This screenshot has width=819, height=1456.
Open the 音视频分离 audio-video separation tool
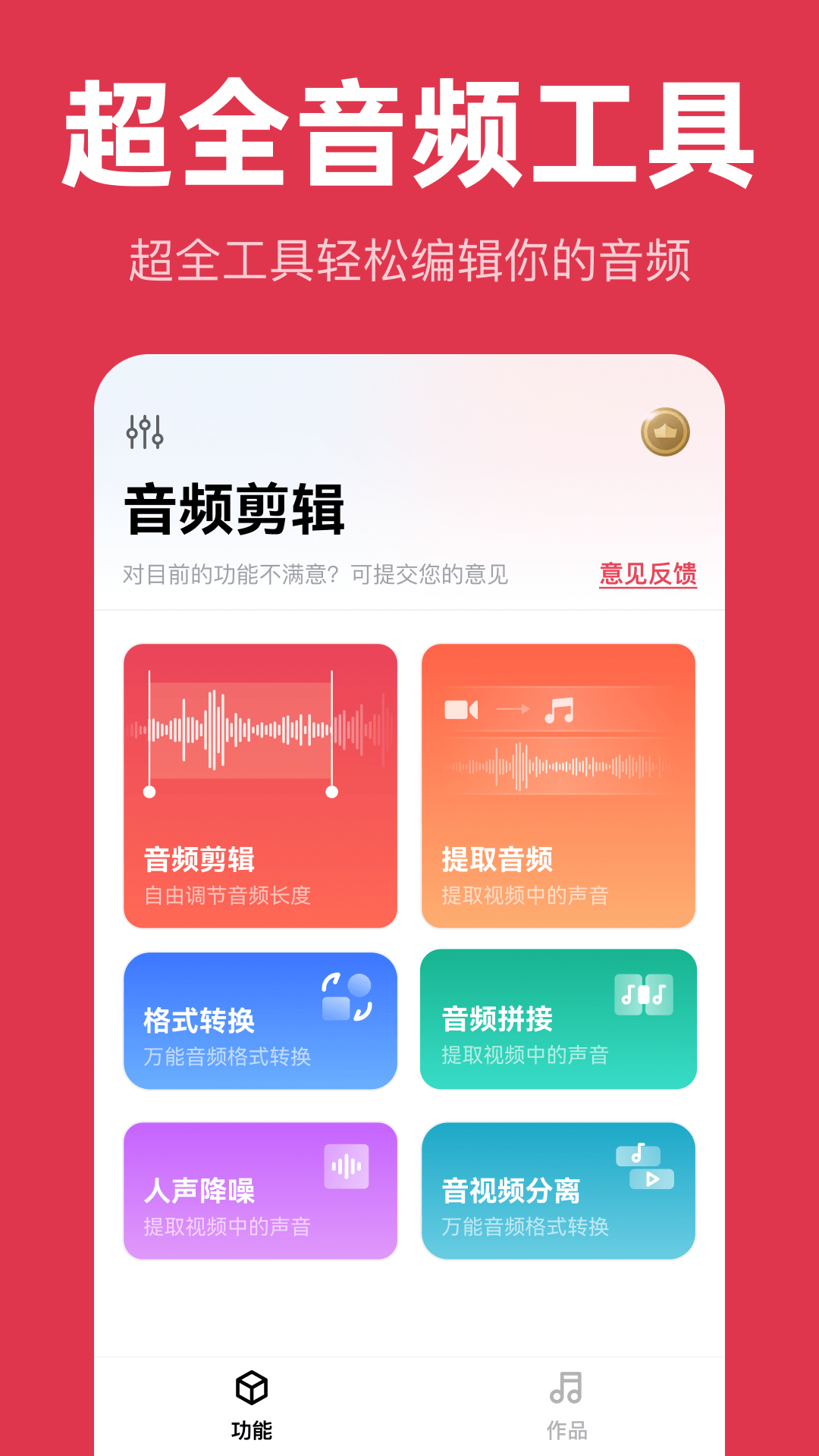tap(559, 1191)
